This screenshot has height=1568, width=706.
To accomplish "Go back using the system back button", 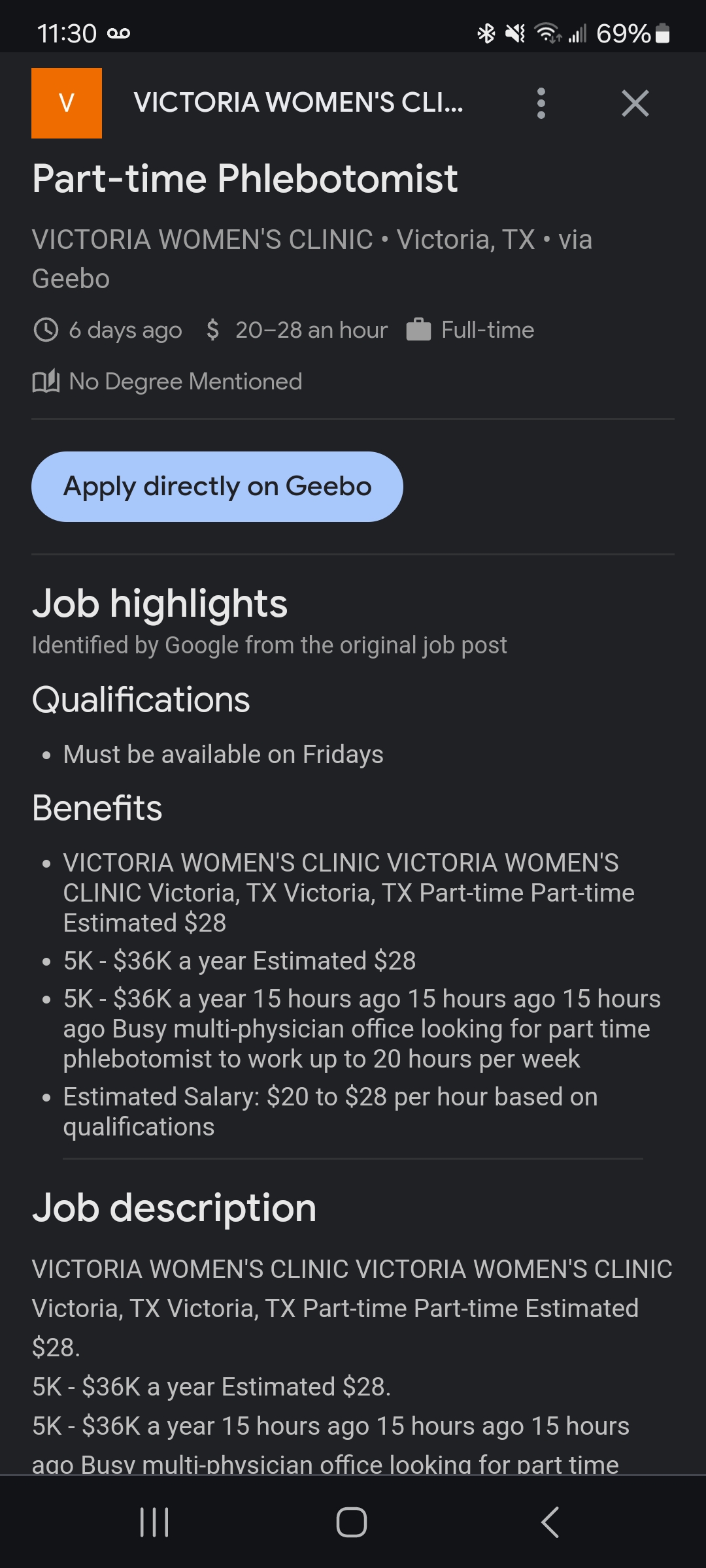I will point(550,1522).
